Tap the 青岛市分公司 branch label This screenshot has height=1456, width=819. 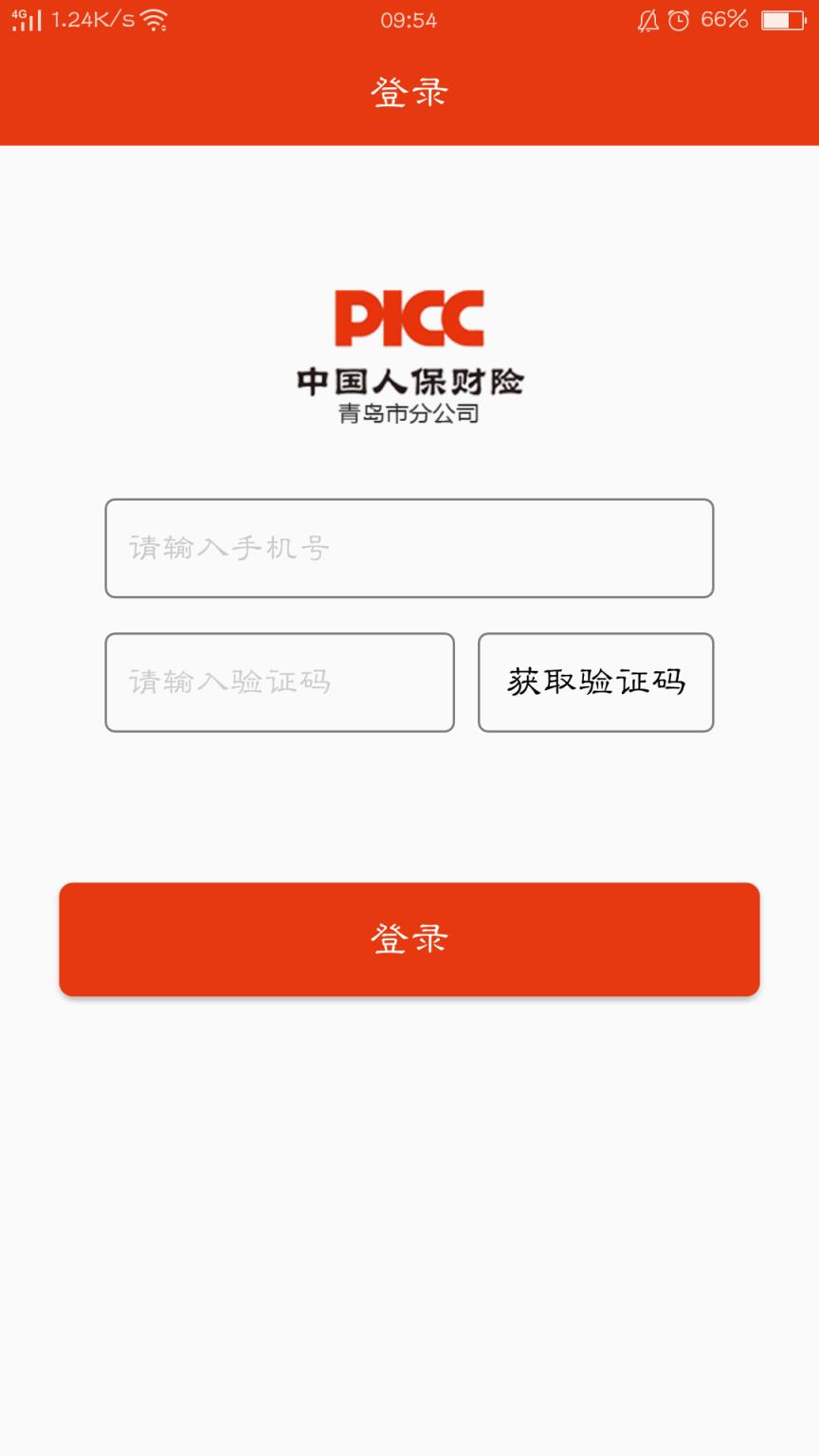click(409, 412)
